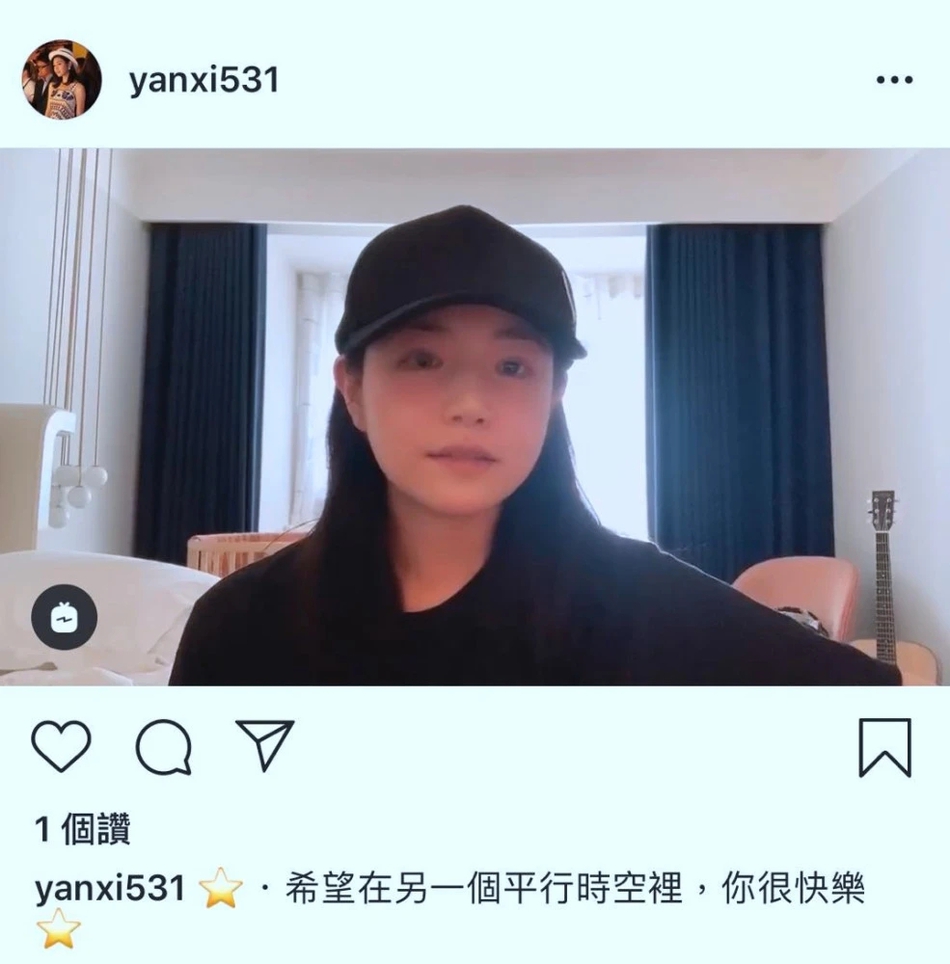Click the heart outline below the video
The image size is (950, 964).
coord(62,744)
